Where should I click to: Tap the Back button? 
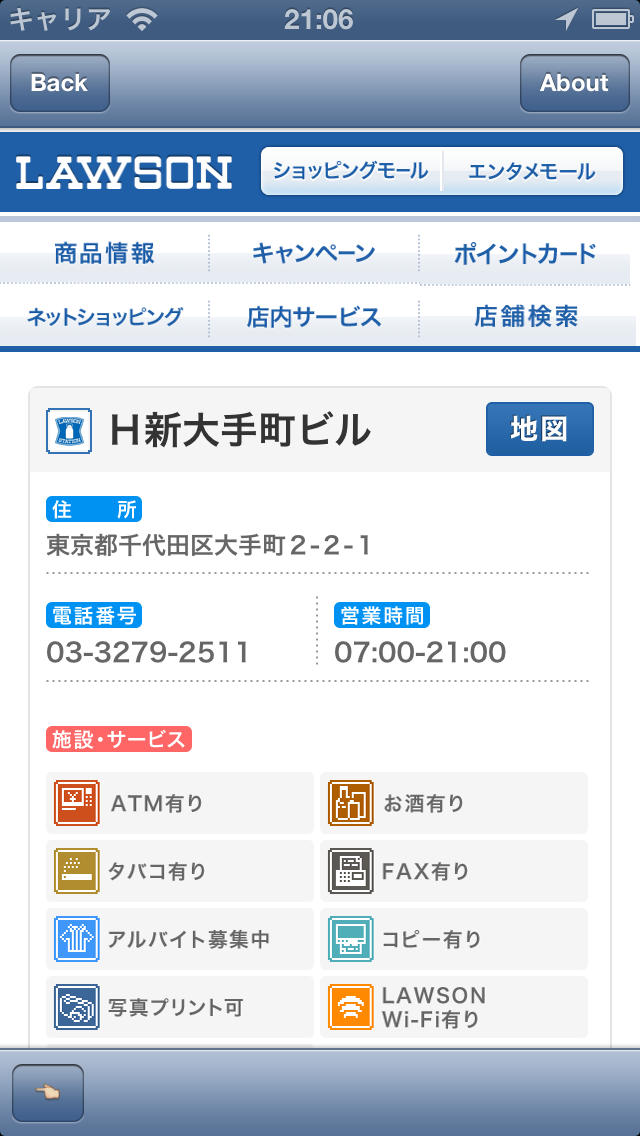coord(59,83)
